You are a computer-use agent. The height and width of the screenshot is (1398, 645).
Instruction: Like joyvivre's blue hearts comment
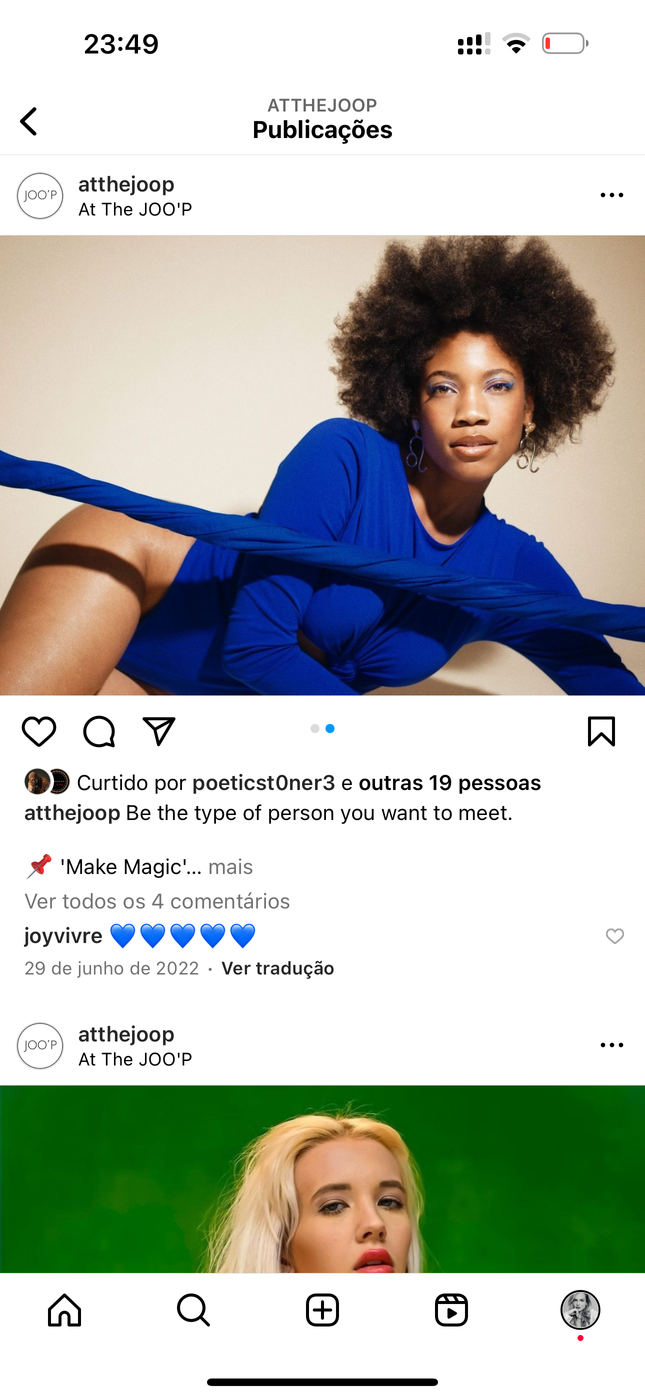pyautogui.click(x=615, y=936)
